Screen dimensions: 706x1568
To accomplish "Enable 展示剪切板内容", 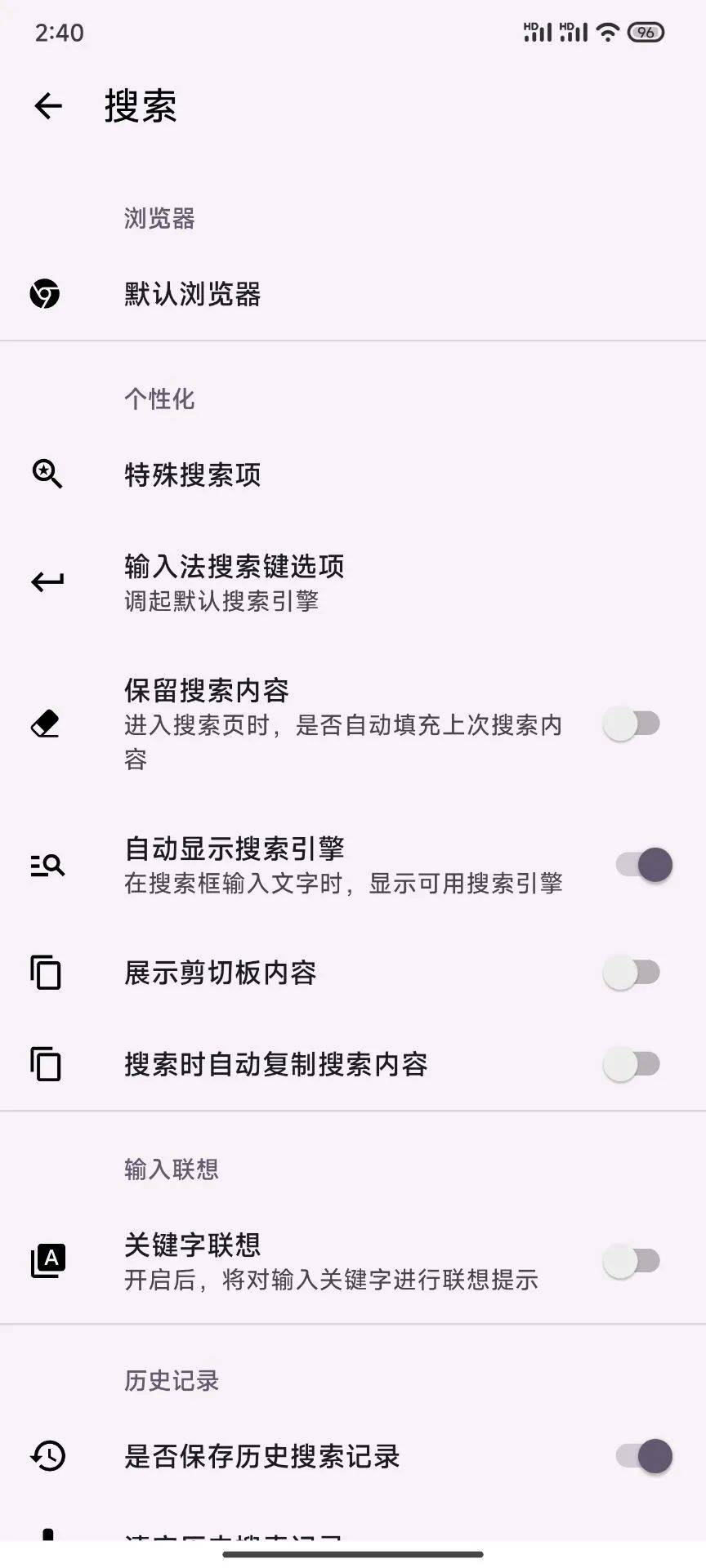I will [632, 973].
